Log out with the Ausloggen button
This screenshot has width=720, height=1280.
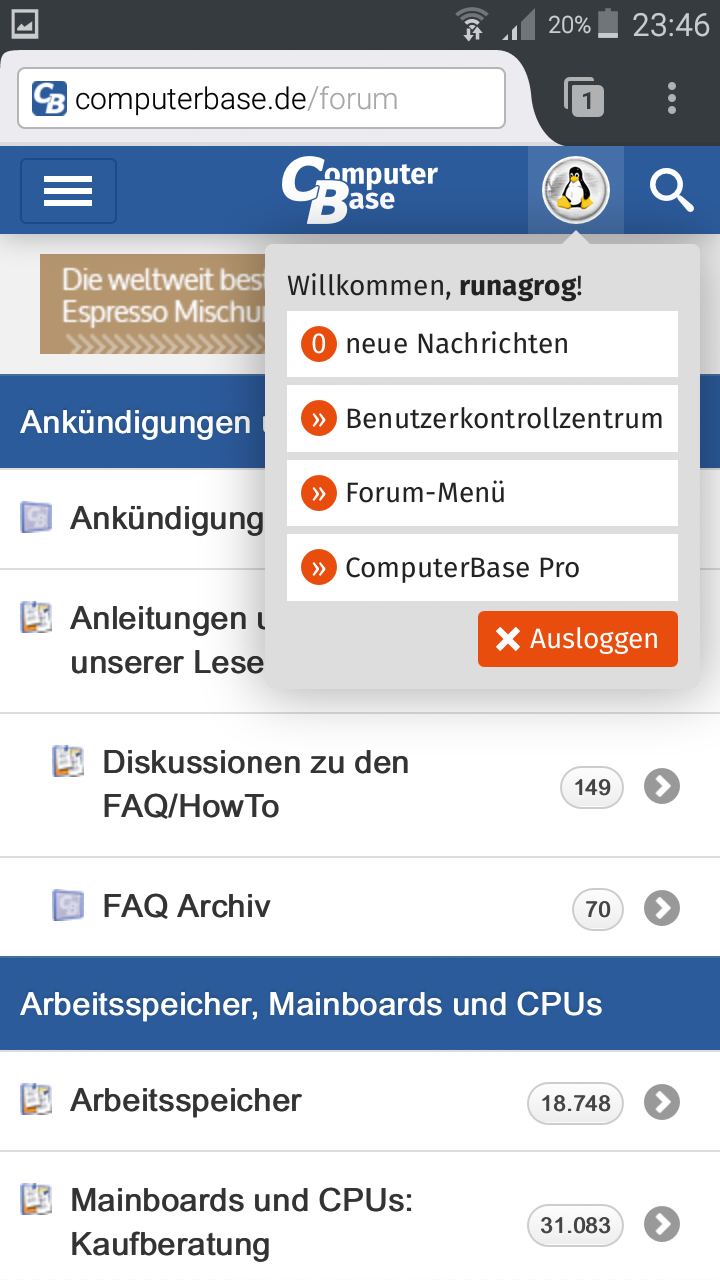click(577, 639)
